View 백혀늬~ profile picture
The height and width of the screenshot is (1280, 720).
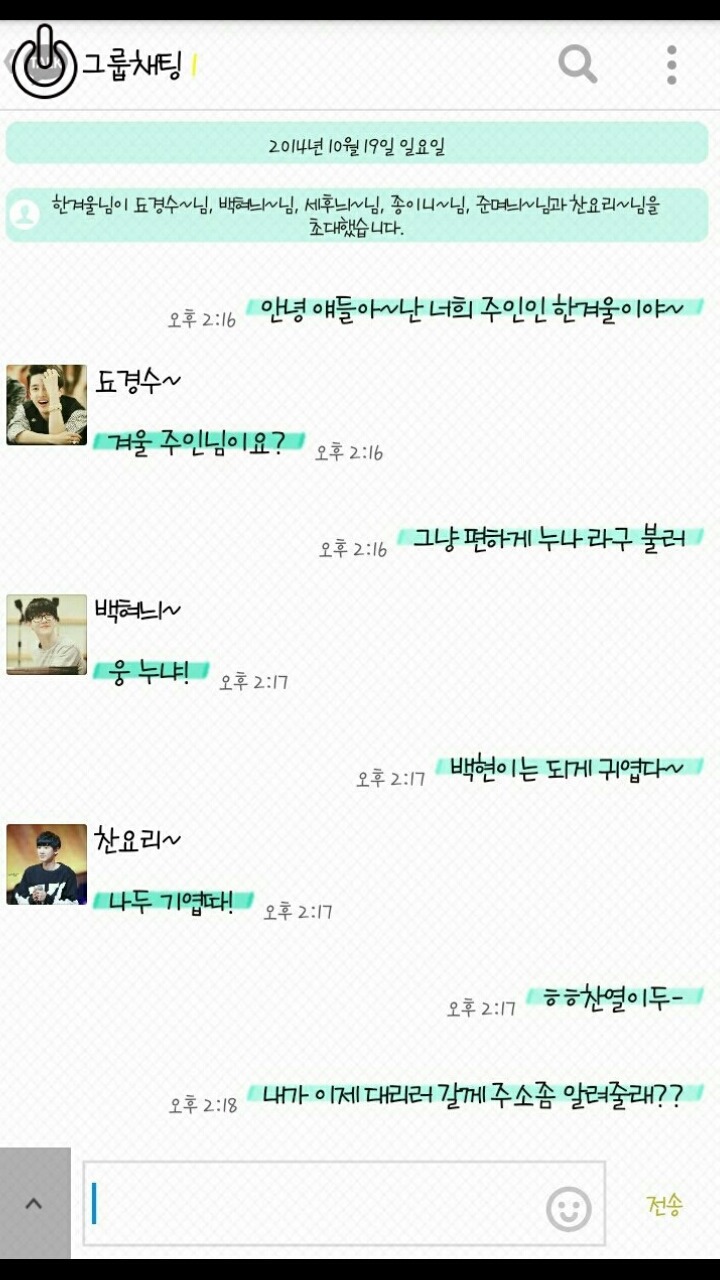pyautogui.click(x=47, y=635)
